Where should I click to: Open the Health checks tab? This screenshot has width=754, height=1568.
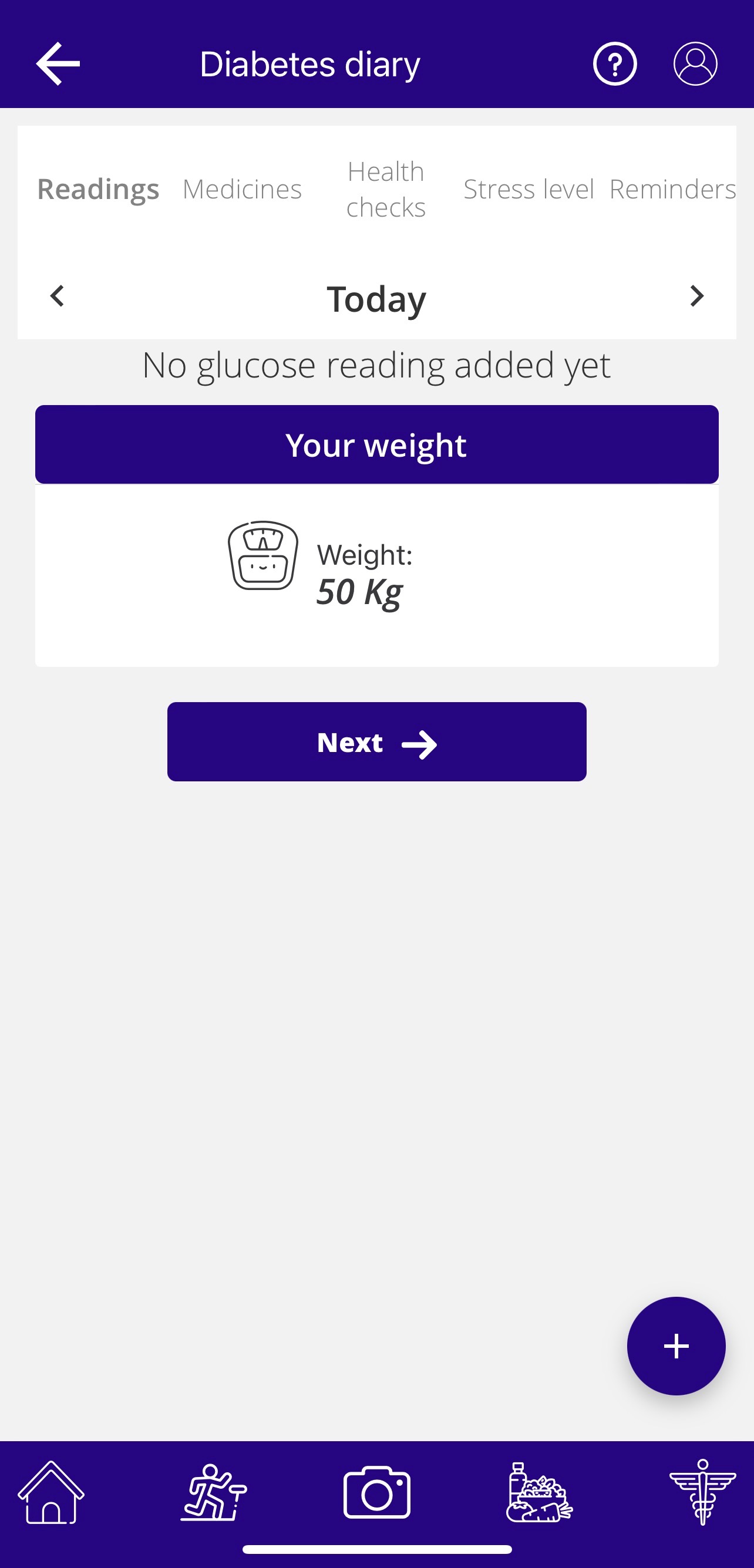pos(386,189)
